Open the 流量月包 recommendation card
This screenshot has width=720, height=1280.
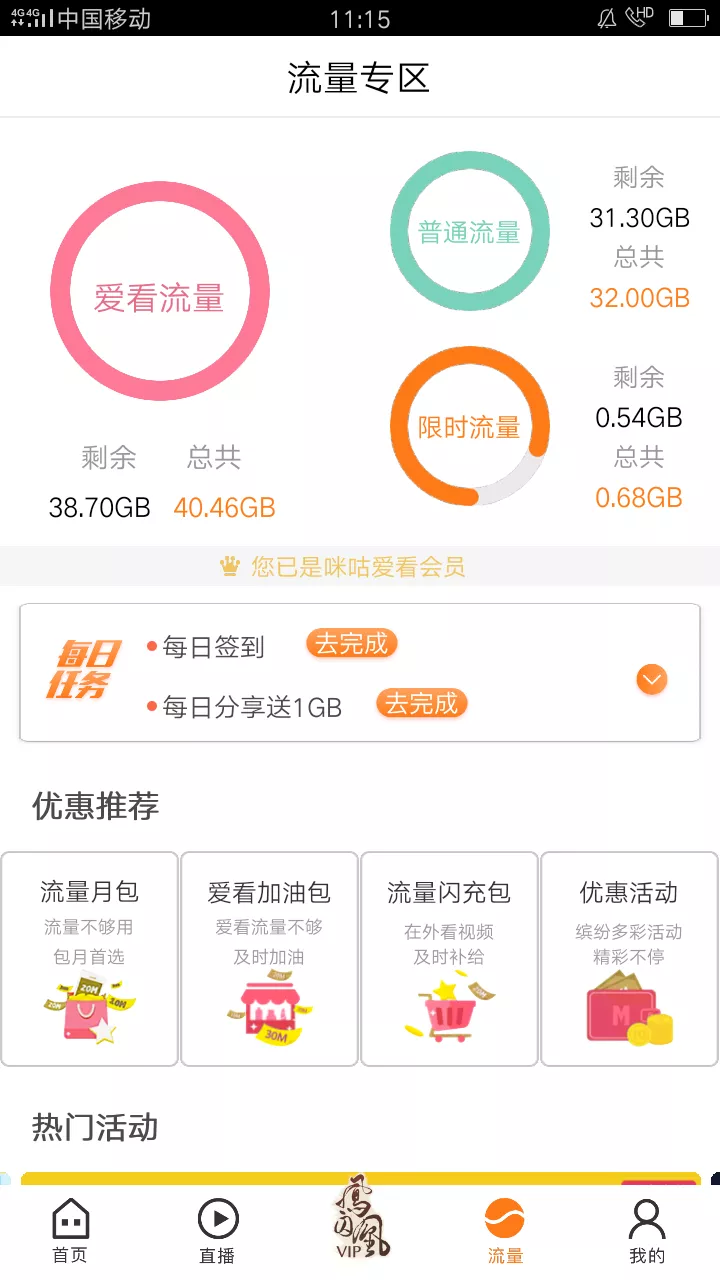click(89, 958)
